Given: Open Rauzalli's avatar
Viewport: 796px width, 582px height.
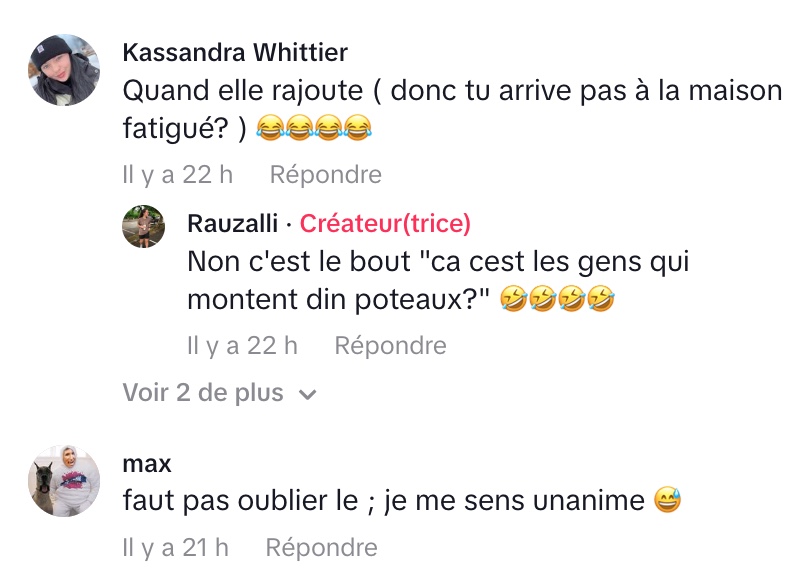Looking at the screenshot, I should pos(143,227).
